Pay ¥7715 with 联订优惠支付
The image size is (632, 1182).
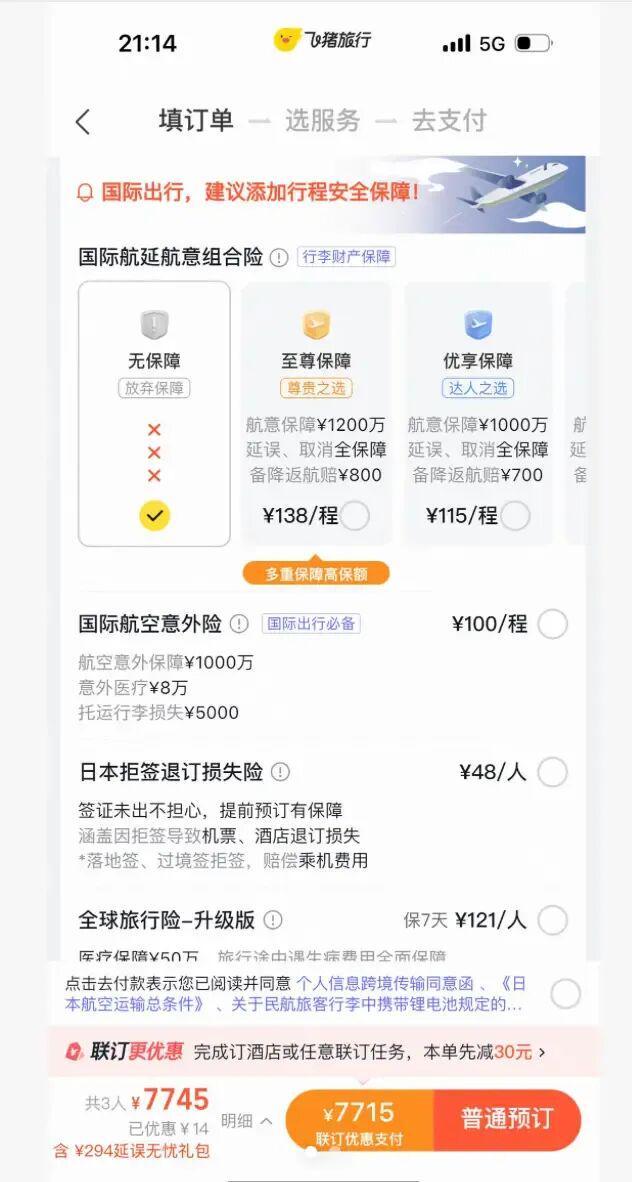click(359, 1121)
